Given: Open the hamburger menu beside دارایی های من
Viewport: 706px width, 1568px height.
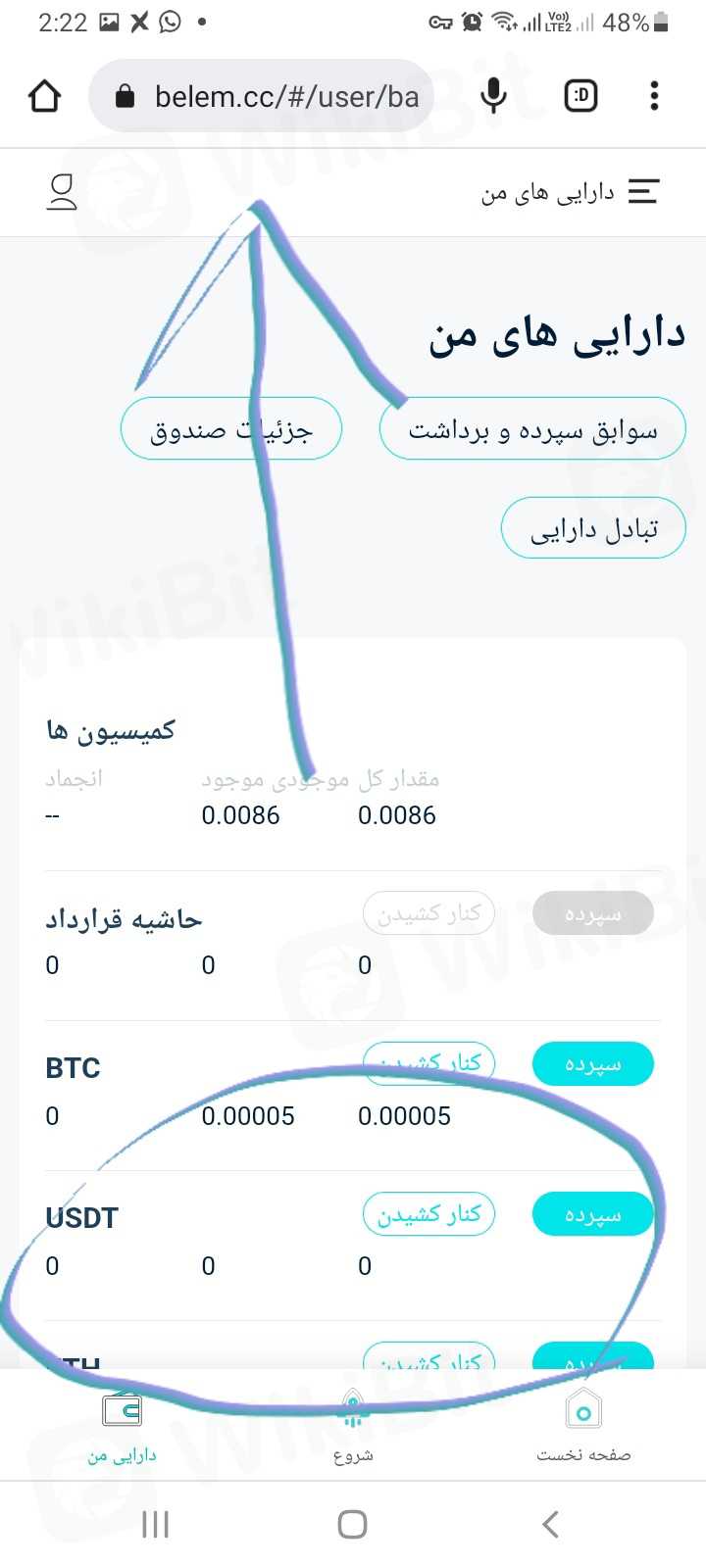Looking at the screenshot, I should [643, 192].
